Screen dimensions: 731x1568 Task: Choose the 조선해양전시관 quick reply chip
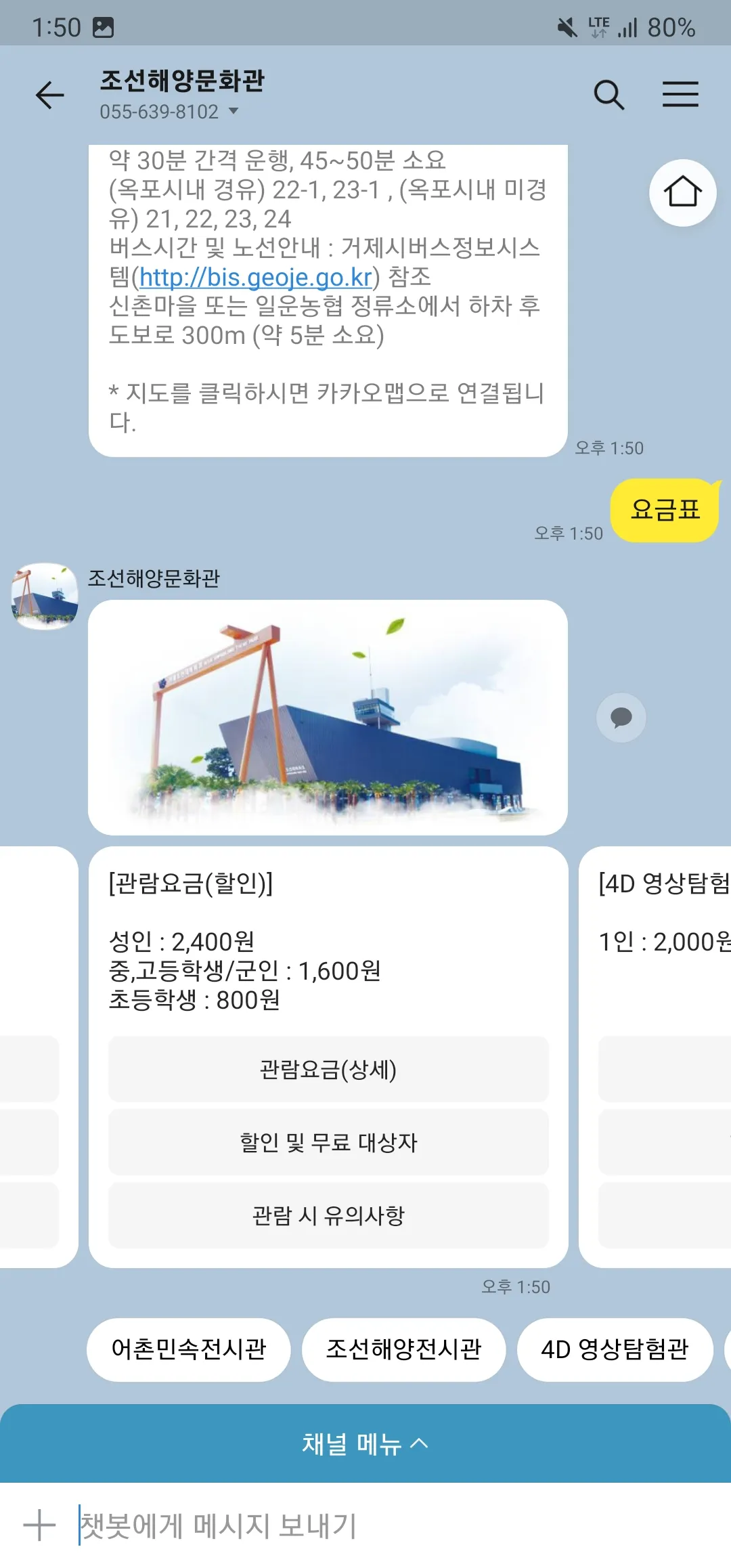coord(403,1349)
